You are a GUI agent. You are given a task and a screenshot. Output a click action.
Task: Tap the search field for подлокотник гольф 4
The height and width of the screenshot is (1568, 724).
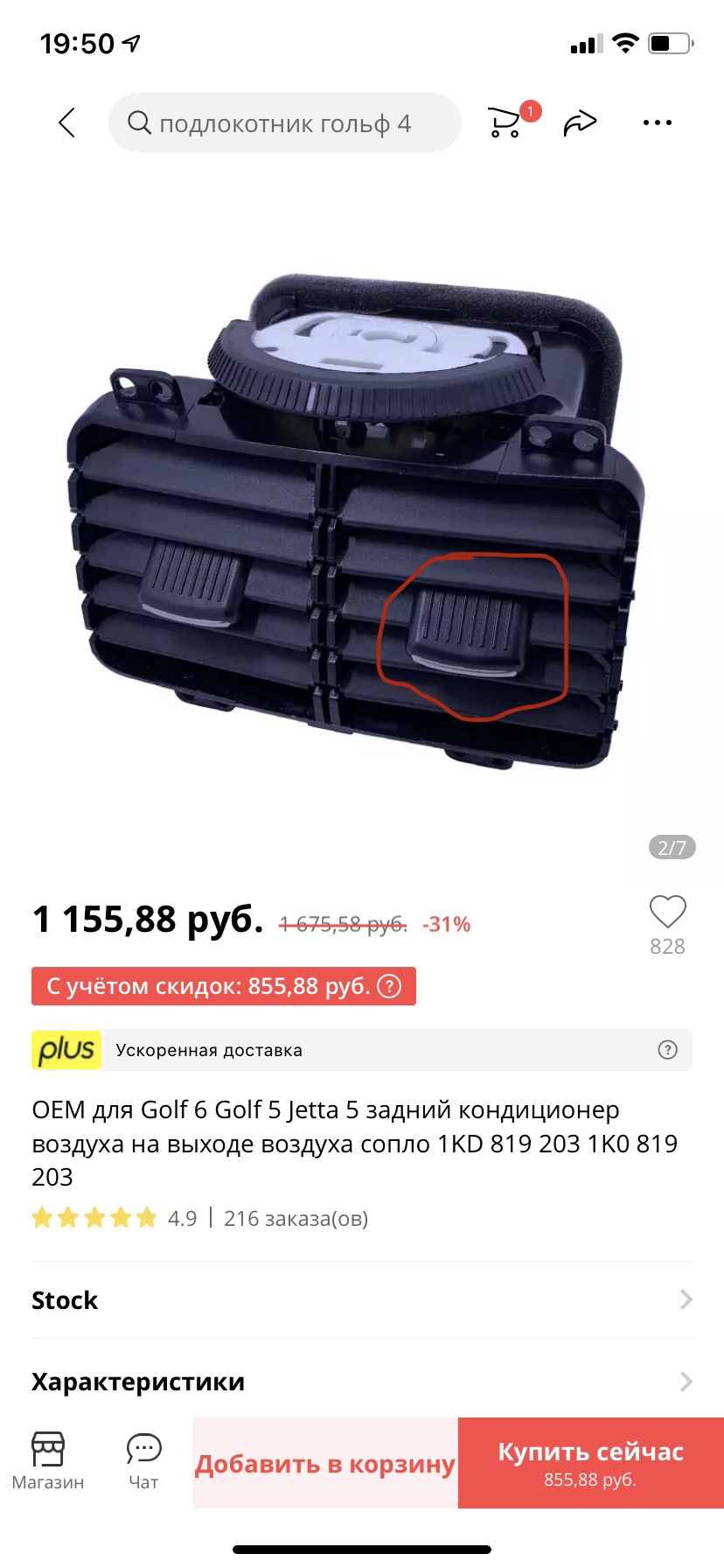click(x=284, y=123)
